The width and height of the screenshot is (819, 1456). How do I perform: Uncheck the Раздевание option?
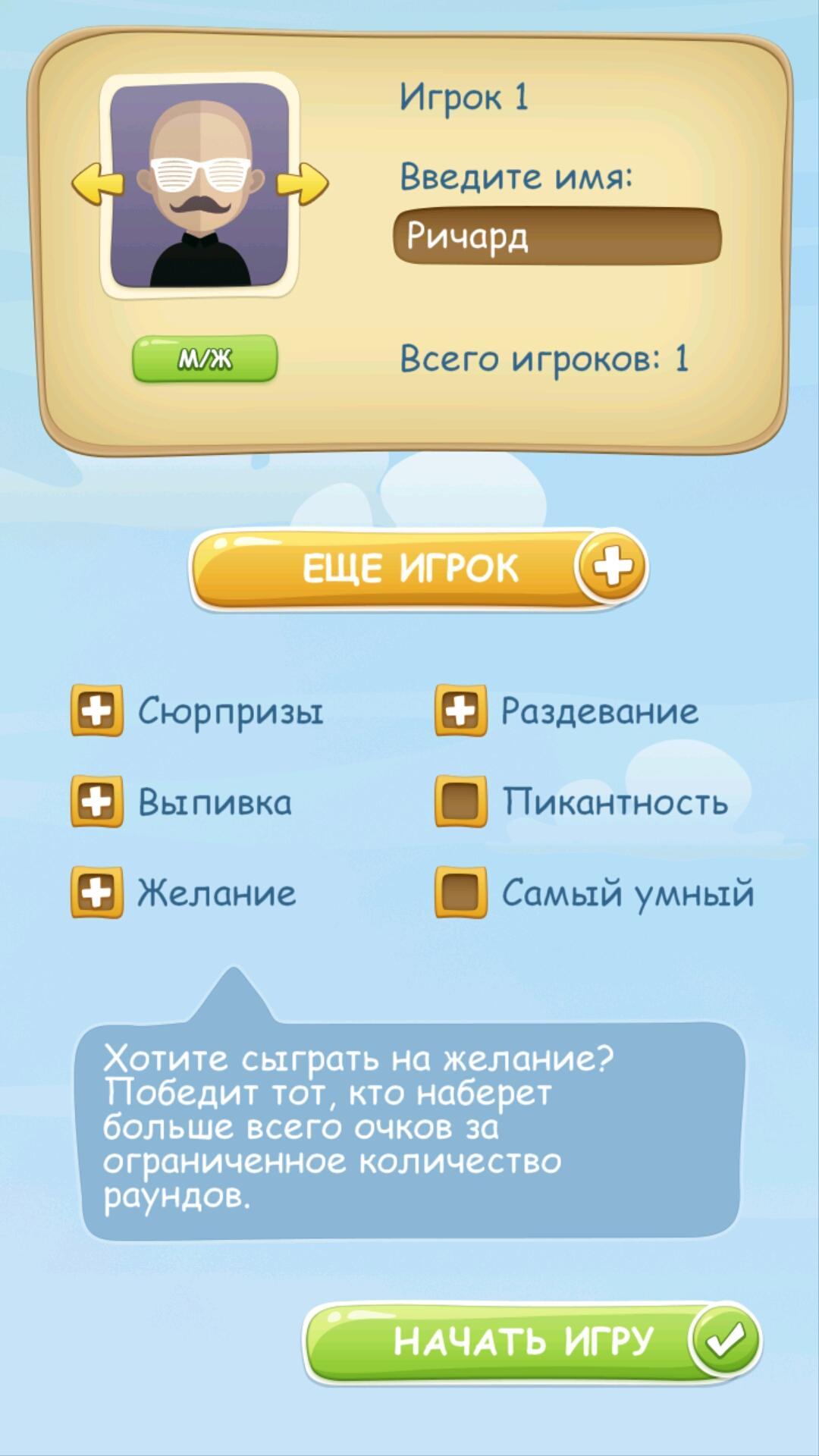click(460, 711)
